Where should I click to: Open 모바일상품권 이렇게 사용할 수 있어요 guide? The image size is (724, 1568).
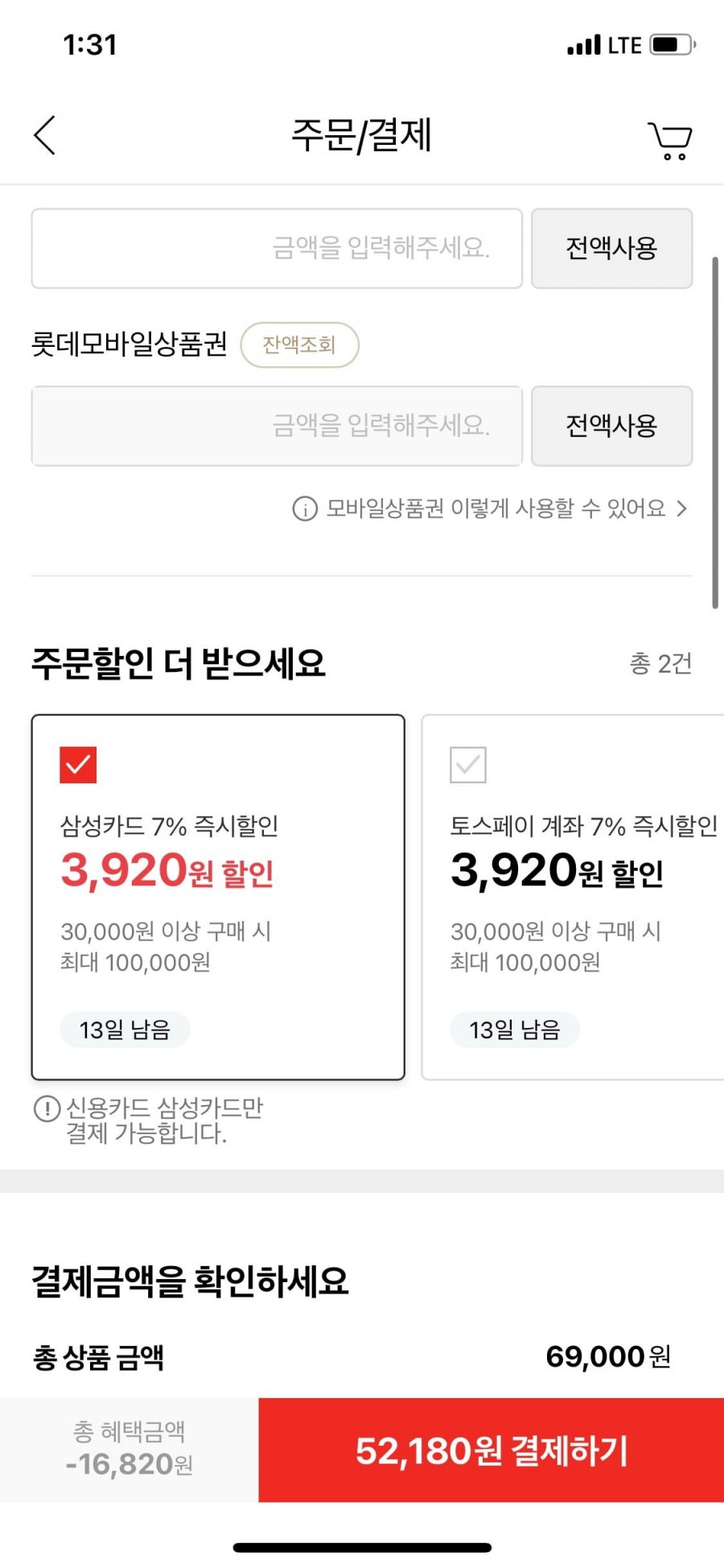490,509
